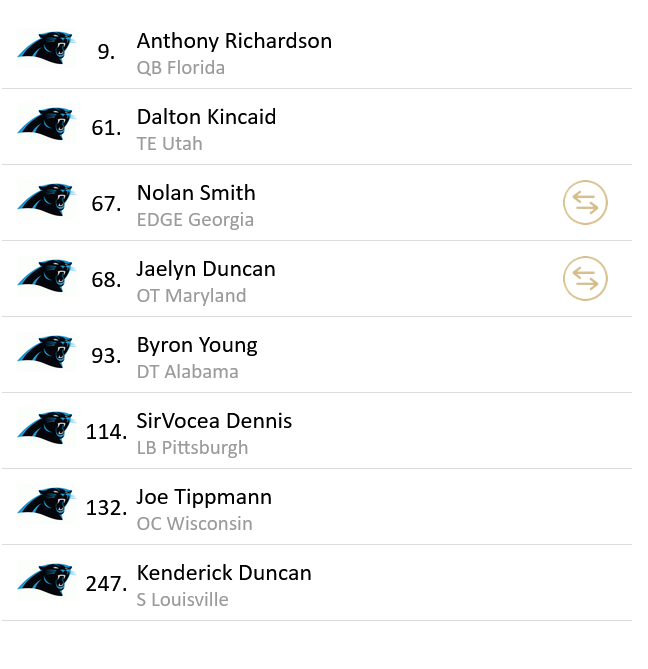Open trade details for Jaelyn Duncan pick
Image resolution: width=648 pixels, height=669 pixels.
585,280
